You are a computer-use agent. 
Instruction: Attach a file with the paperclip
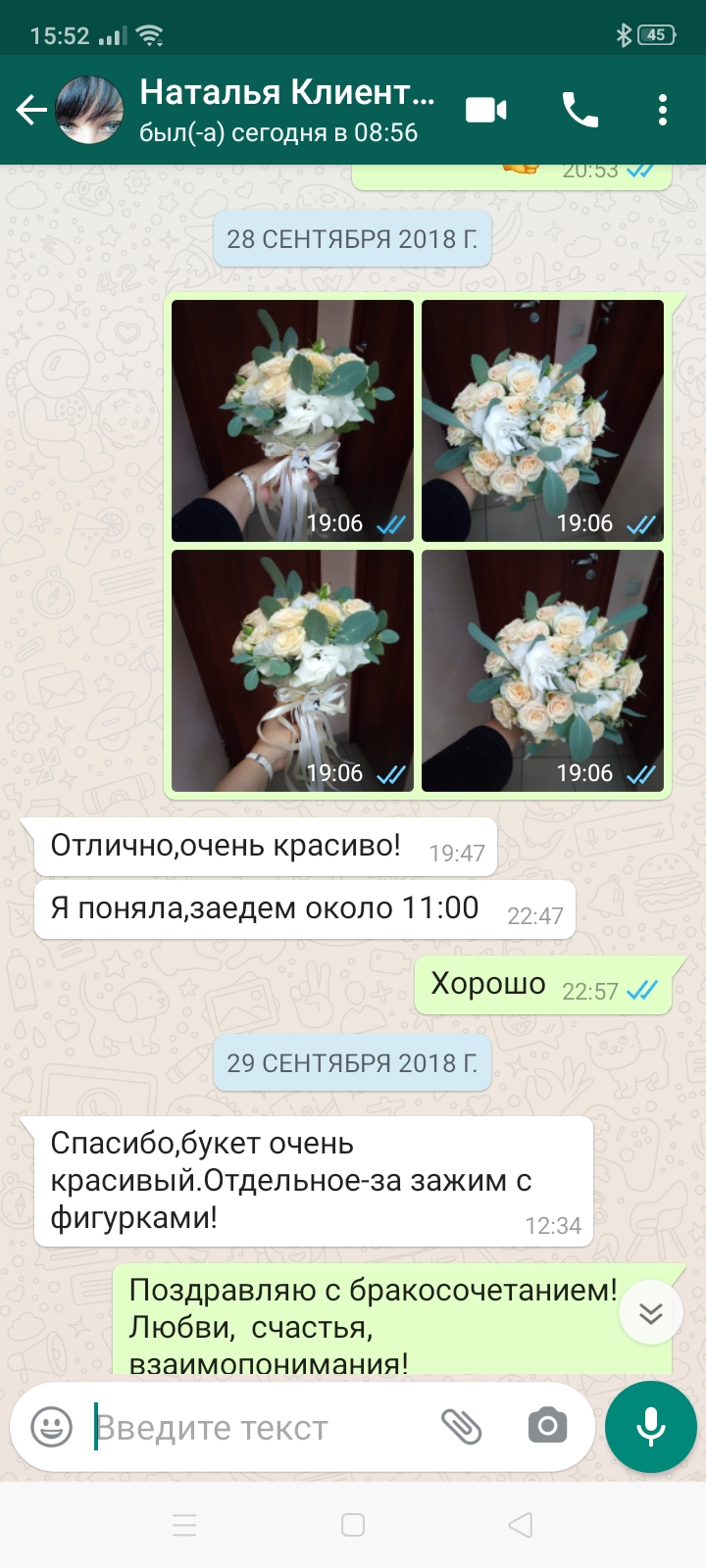tap(461, 1427)
